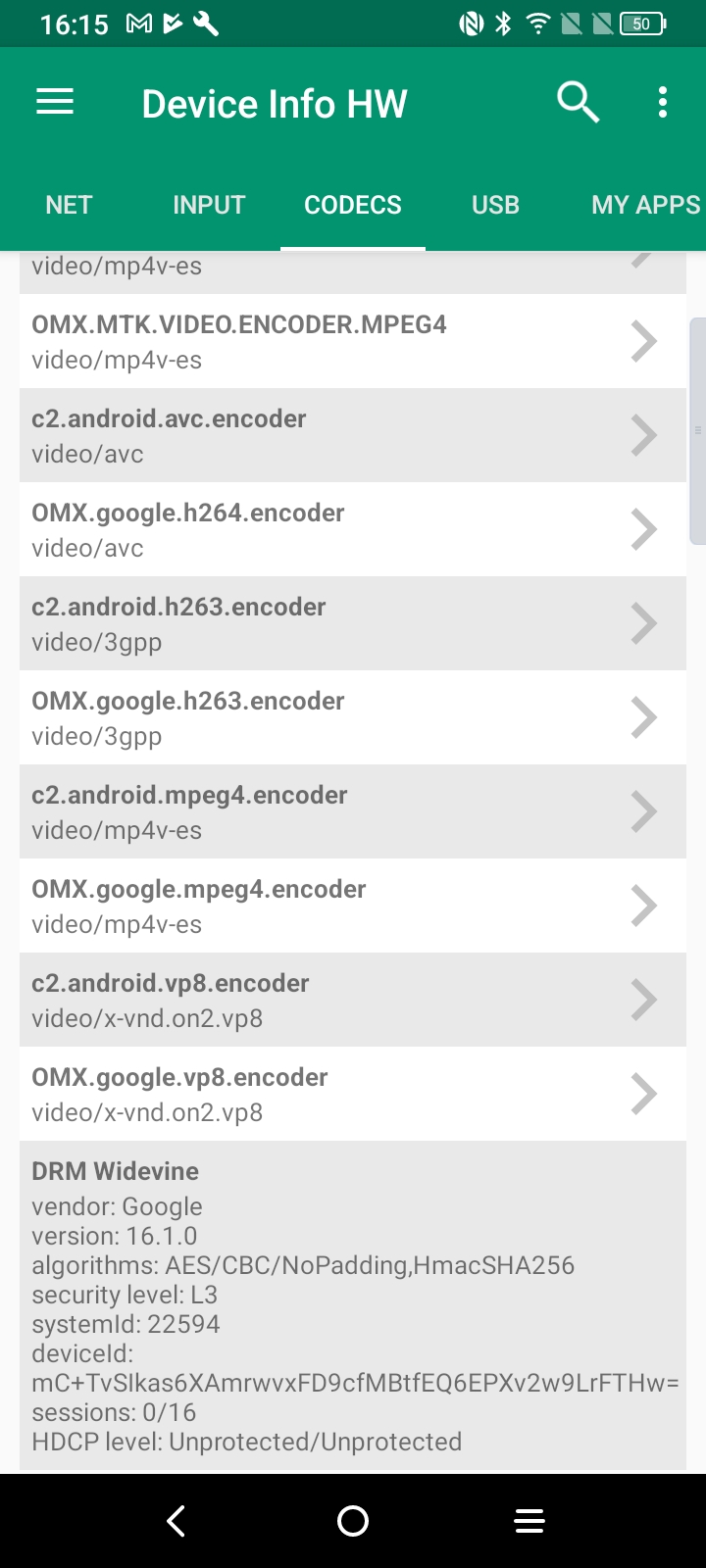Tap the search magnifier icon
Image resolution: width=706 pixels, height=1568 pixels.
pos(578,102)
